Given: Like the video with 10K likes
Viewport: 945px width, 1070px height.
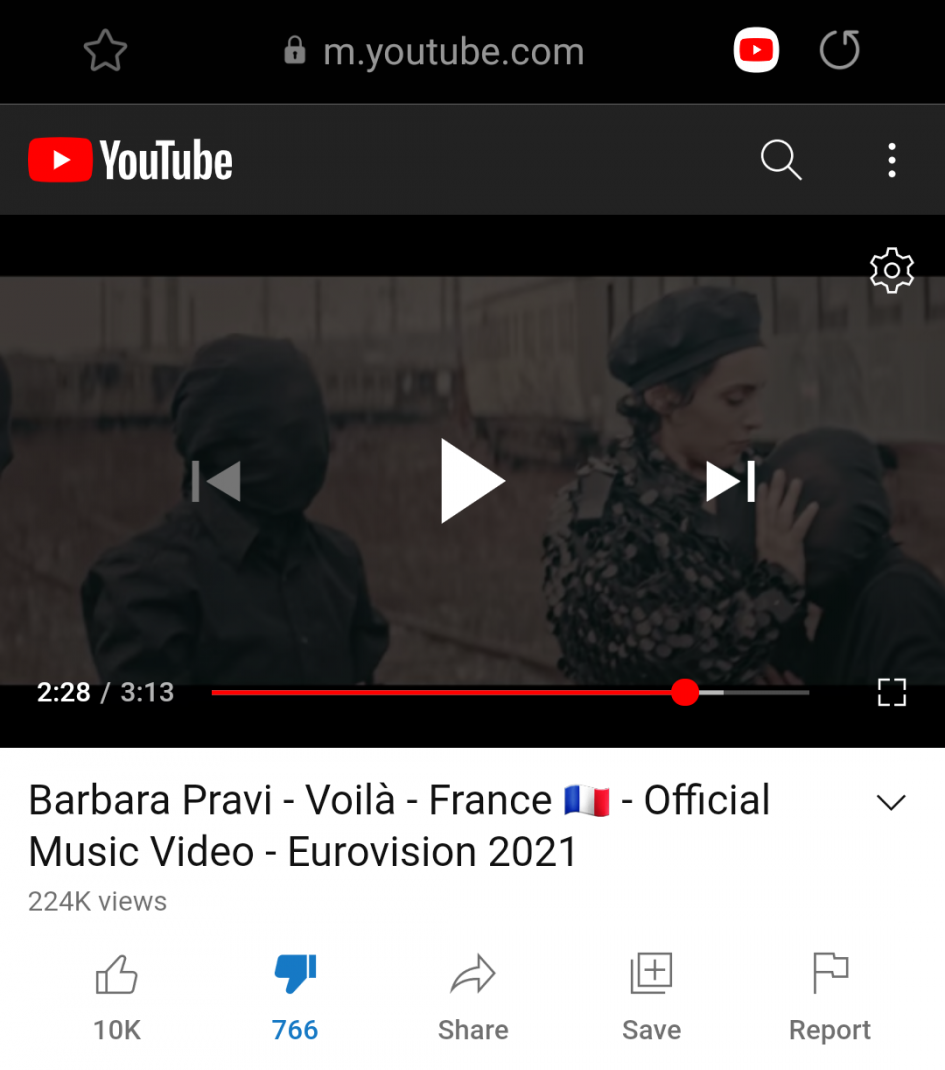Looking at the screenshot, I should [x=117, y=993].
